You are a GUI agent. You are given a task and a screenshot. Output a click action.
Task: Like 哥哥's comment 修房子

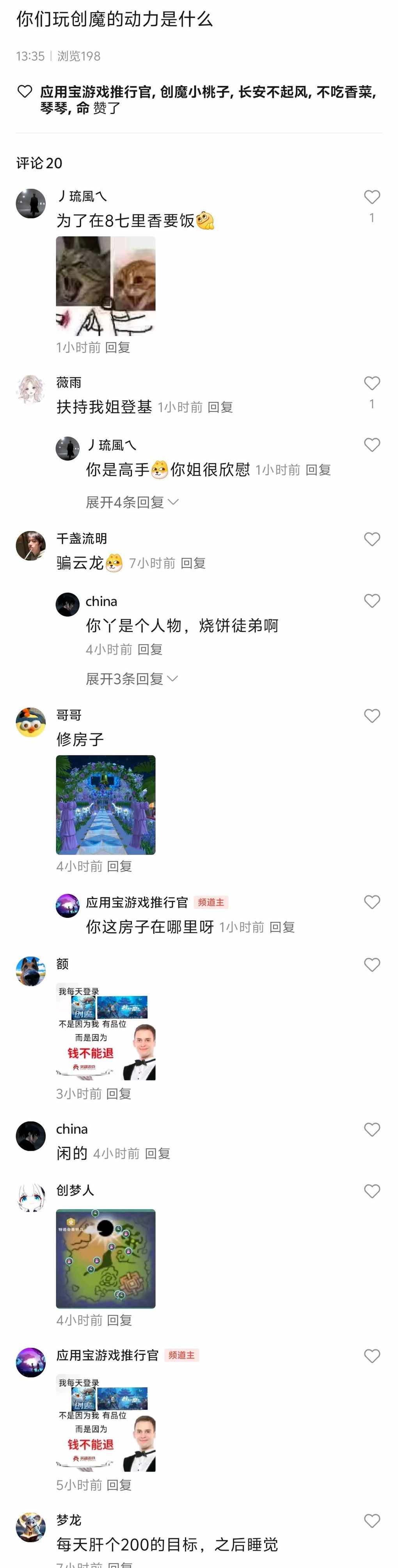point(372,716)
